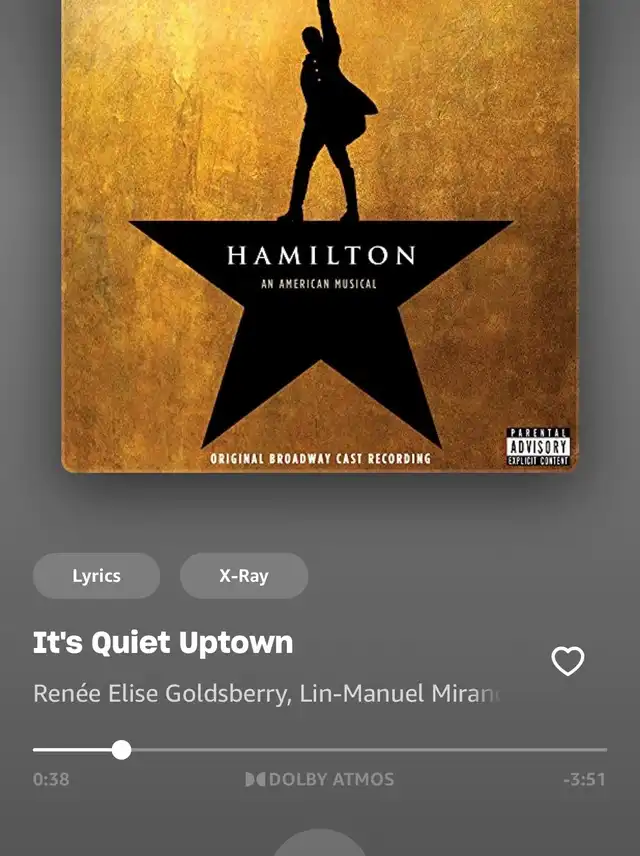Like It's Quiet Uptown with the heart
640x856 pixels.
click(x=568, y=661)
